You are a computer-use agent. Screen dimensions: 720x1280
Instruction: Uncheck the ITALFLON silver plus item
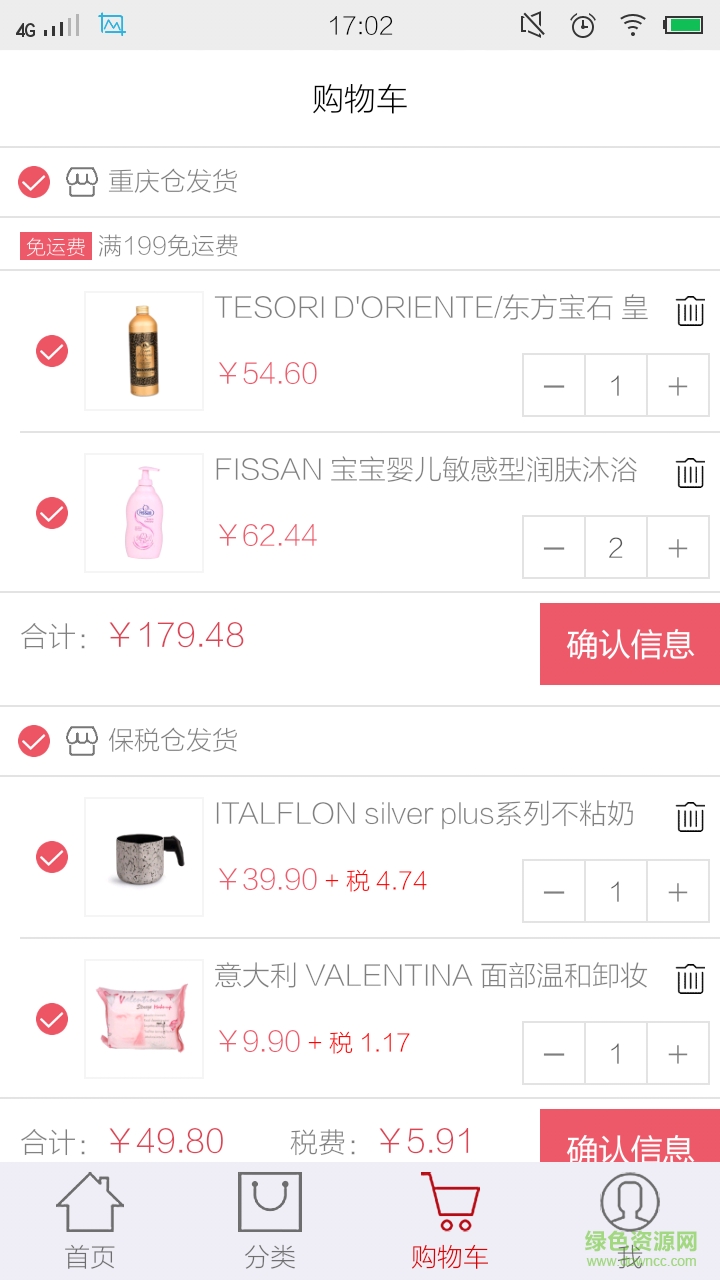click(52, 857)
